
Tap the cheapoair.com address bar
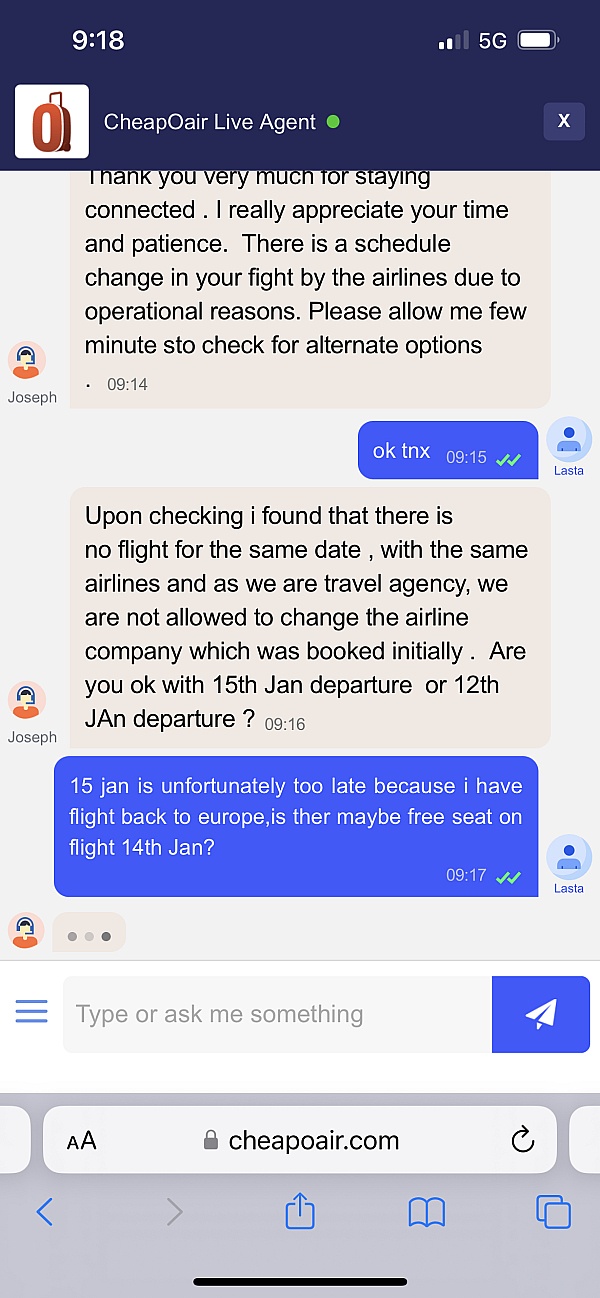[x=300, y=1140]
